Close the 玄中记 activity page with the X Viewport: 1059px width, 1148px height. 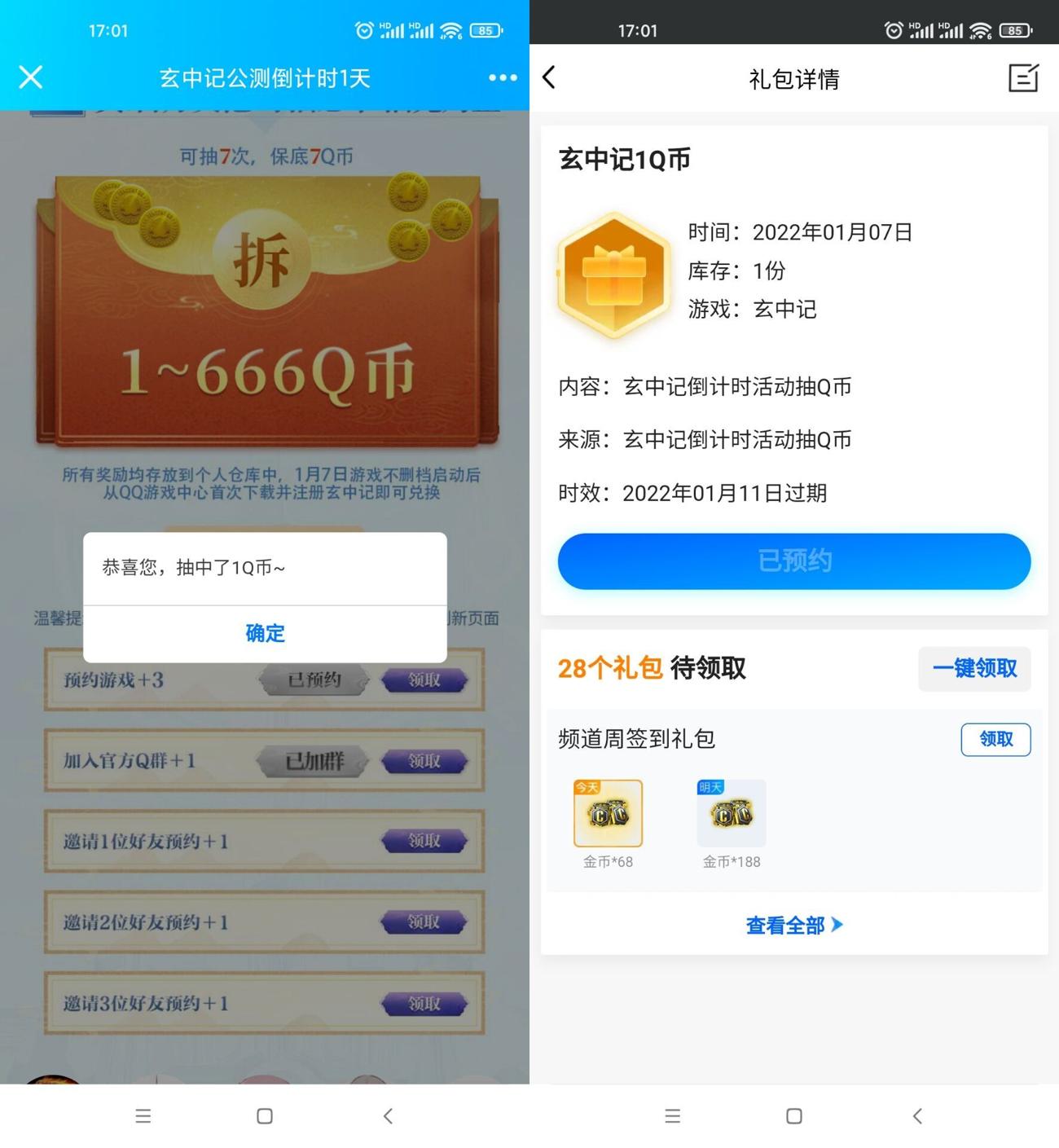click(x=30, y=77)
